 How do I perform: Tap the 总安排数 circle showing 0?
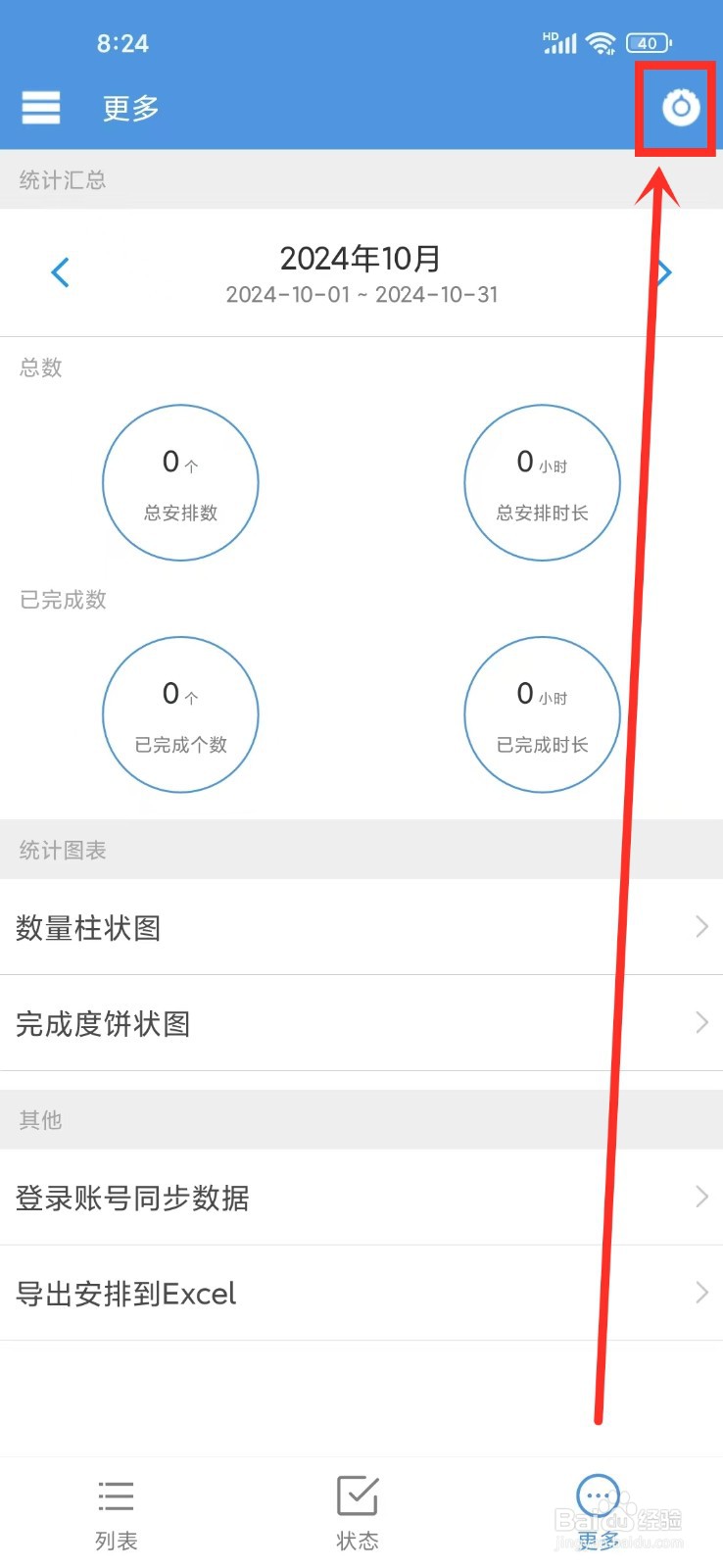click(180, 482)
